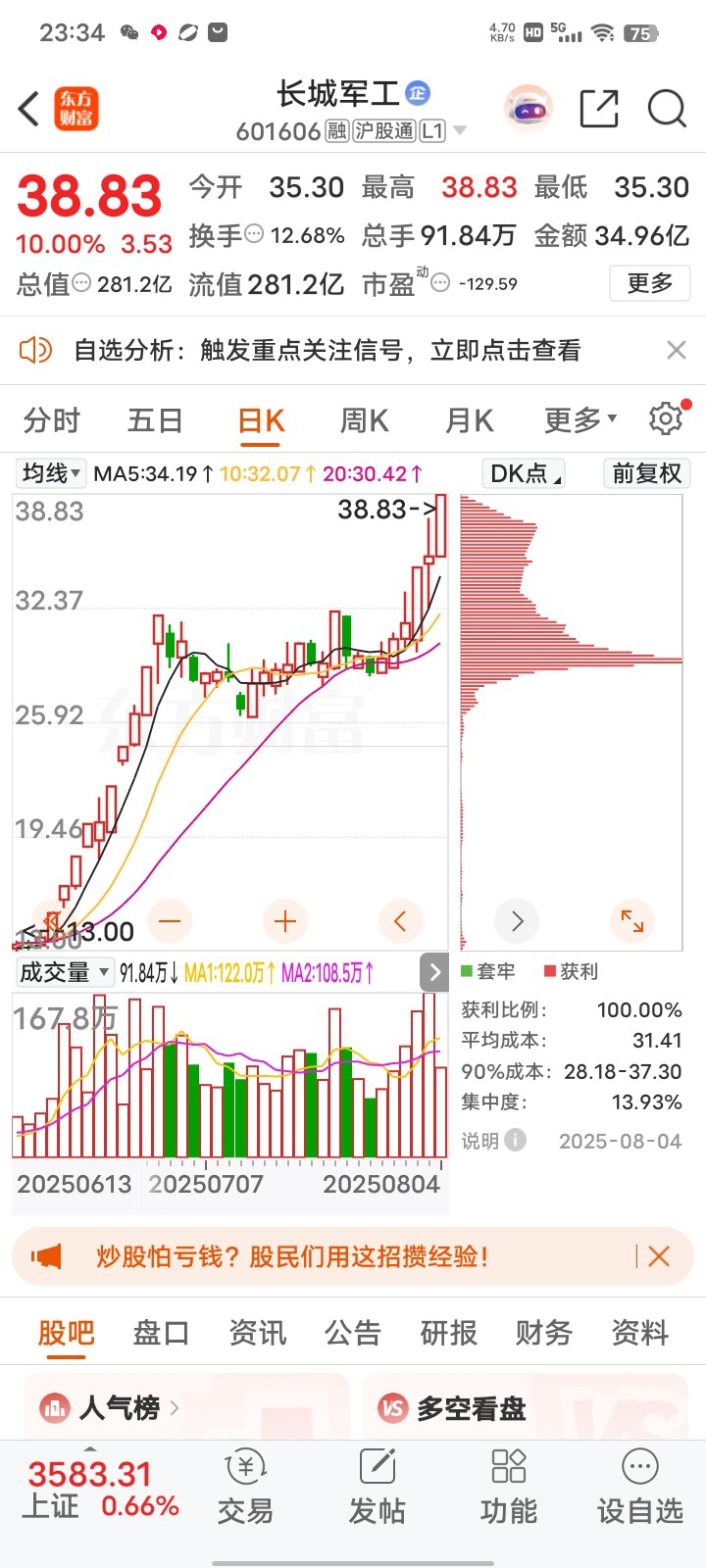Viewport: 706px width, 1568px height.
Task: Open the 前复权 adjustment option
Action: pos(646,473)
